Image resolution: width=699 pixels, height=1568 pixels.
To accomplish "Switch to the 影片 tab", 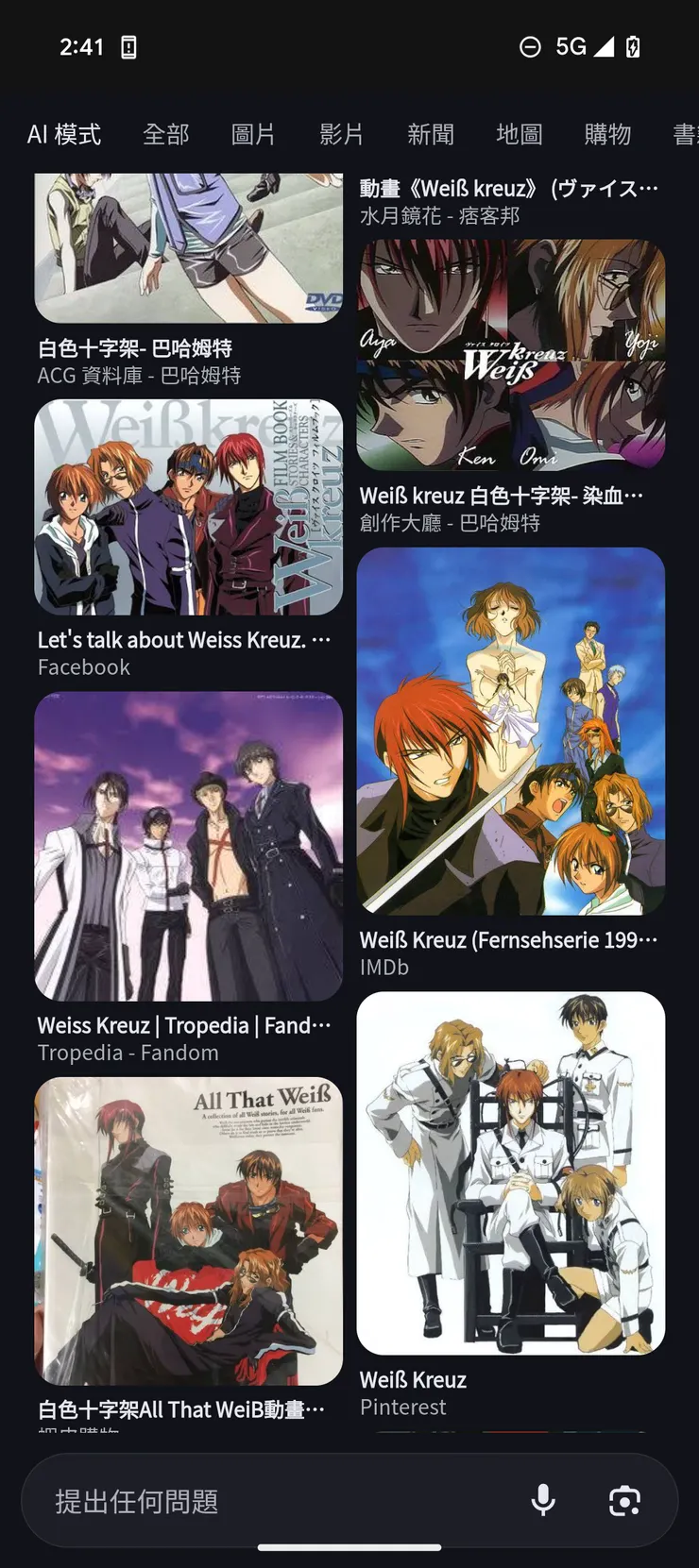I will pos(341,134).
